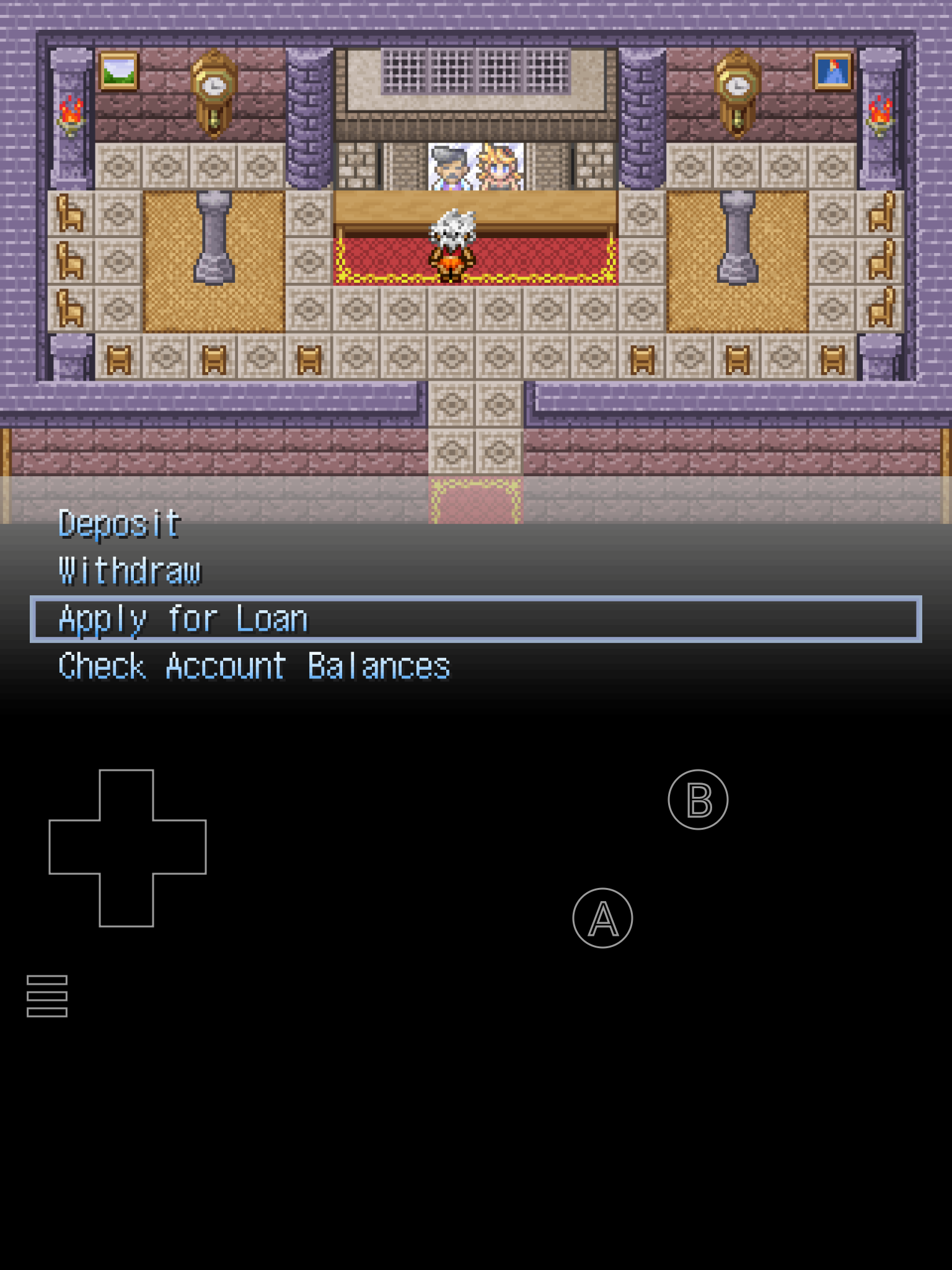Choose Withdraw from the bank menu
The image size is (952, 1270).
[x=130, y=571]
